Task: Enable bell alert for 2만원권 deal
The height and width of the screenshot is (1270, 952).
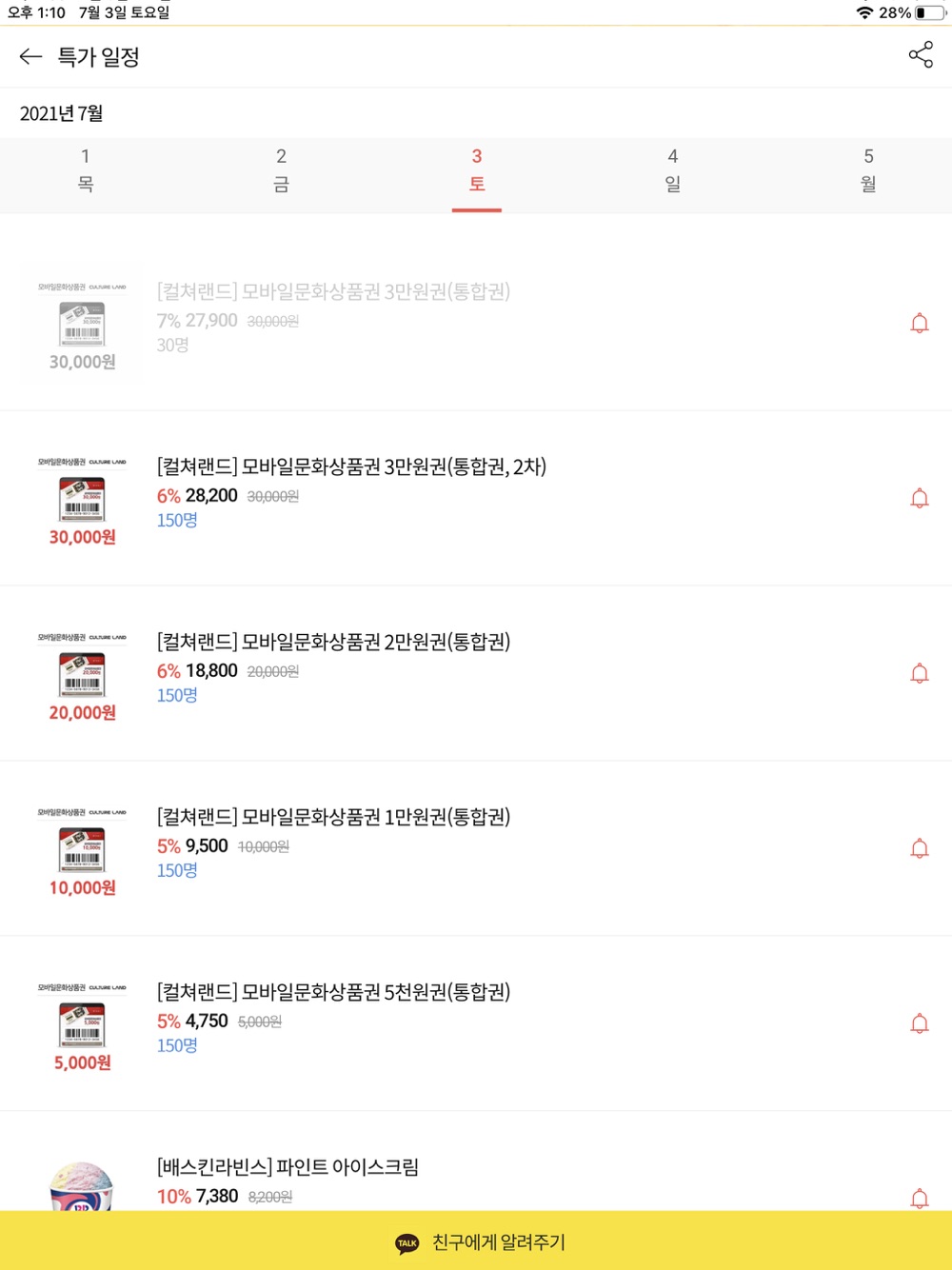Action: [x=920, y=674]
